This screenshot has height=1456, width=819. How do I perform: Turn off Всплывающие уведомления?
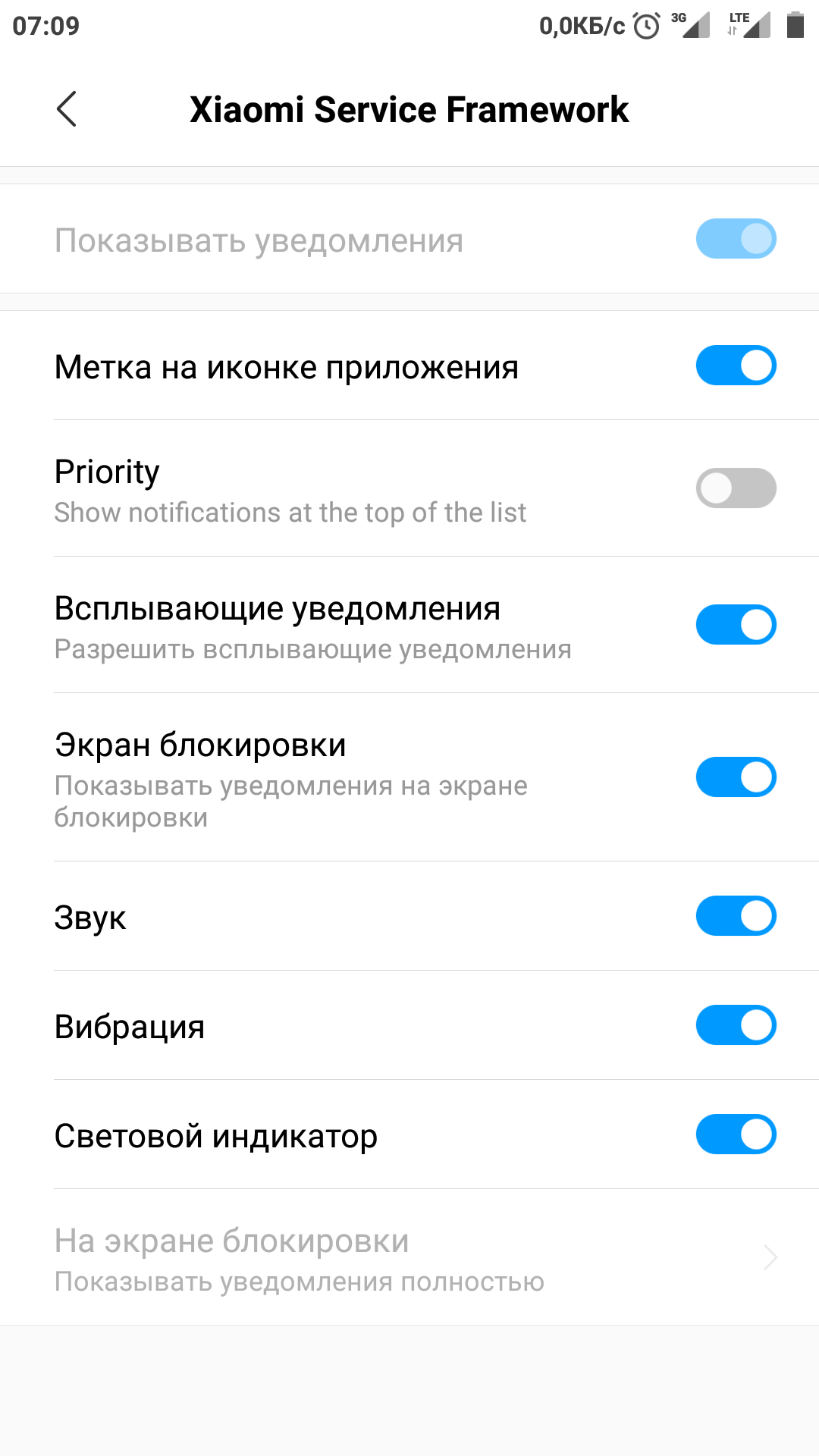[x=736, y=624]
